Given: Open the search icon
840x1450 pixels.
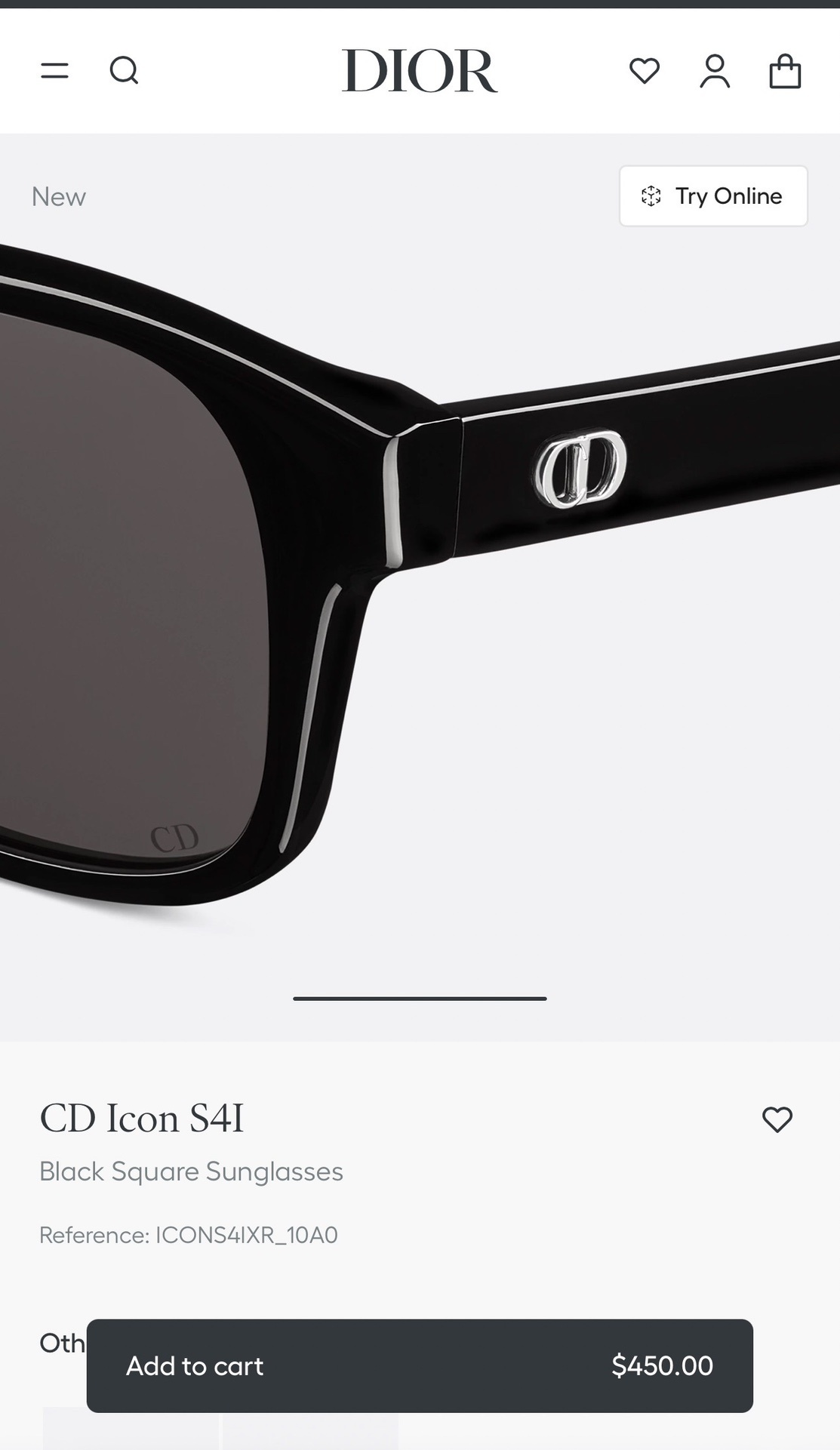Looking at the screenshot, I should point(125,71).
